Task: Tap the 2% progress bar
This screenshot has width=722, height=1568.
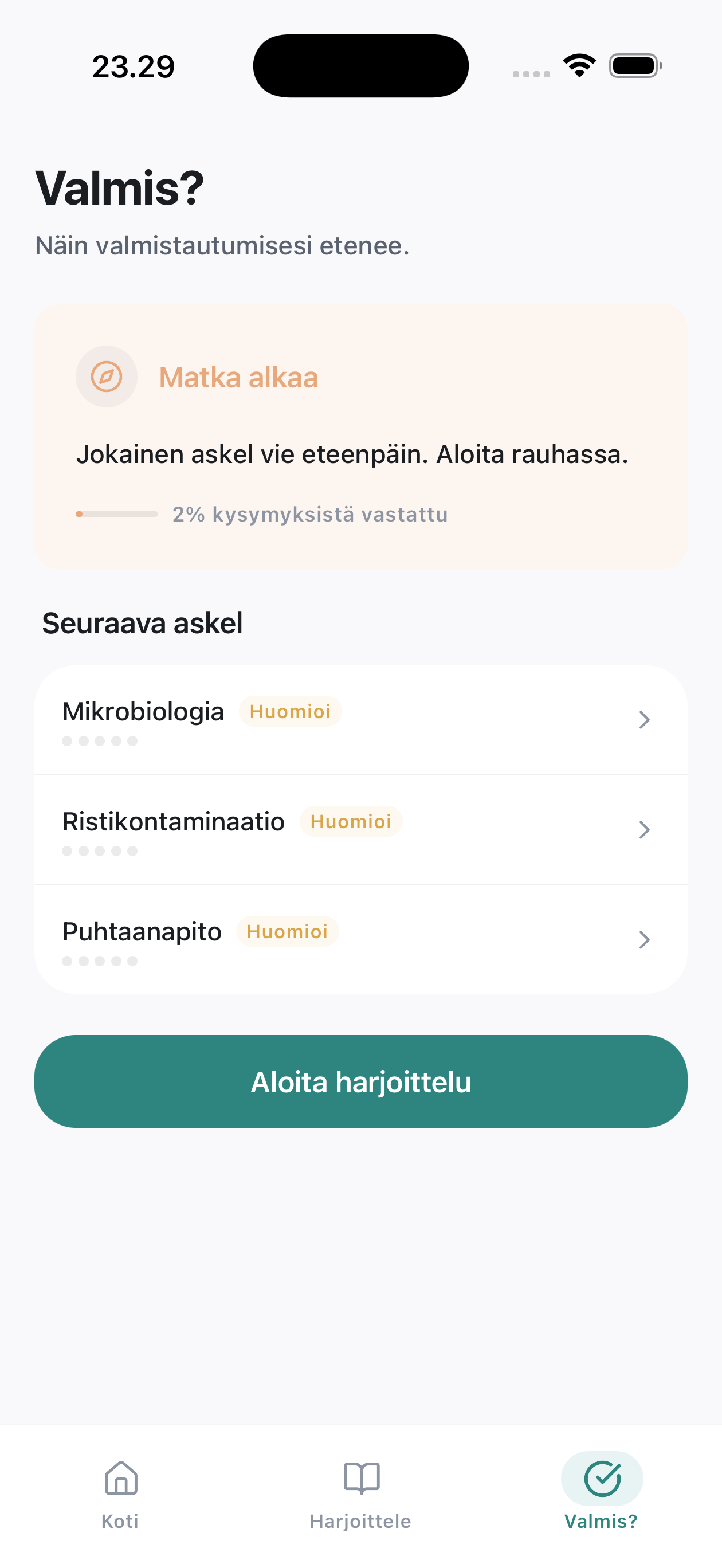Action: 116,514
